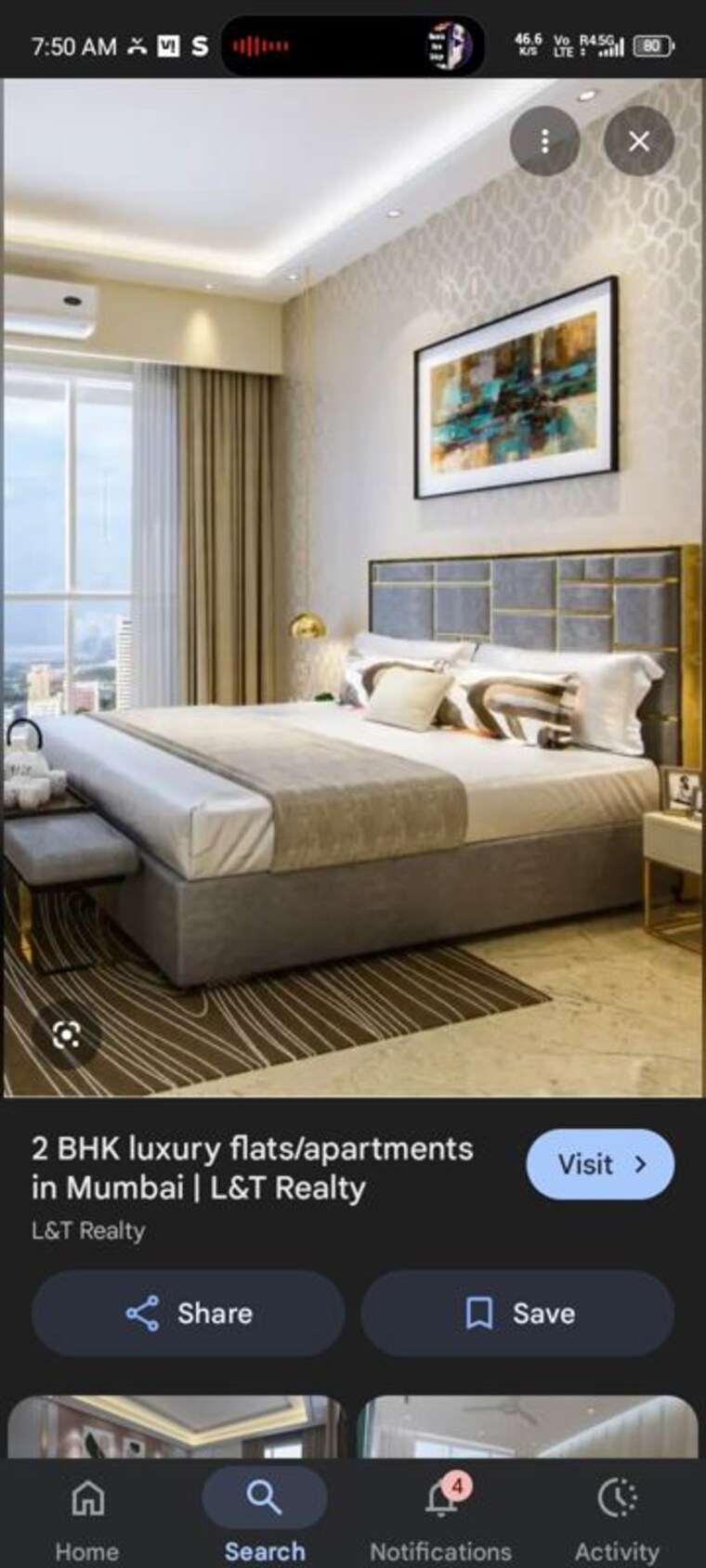This screenshot has width=706, height=1568.
Task: Open the first related image below Share
Action: tap(176, 1427)
